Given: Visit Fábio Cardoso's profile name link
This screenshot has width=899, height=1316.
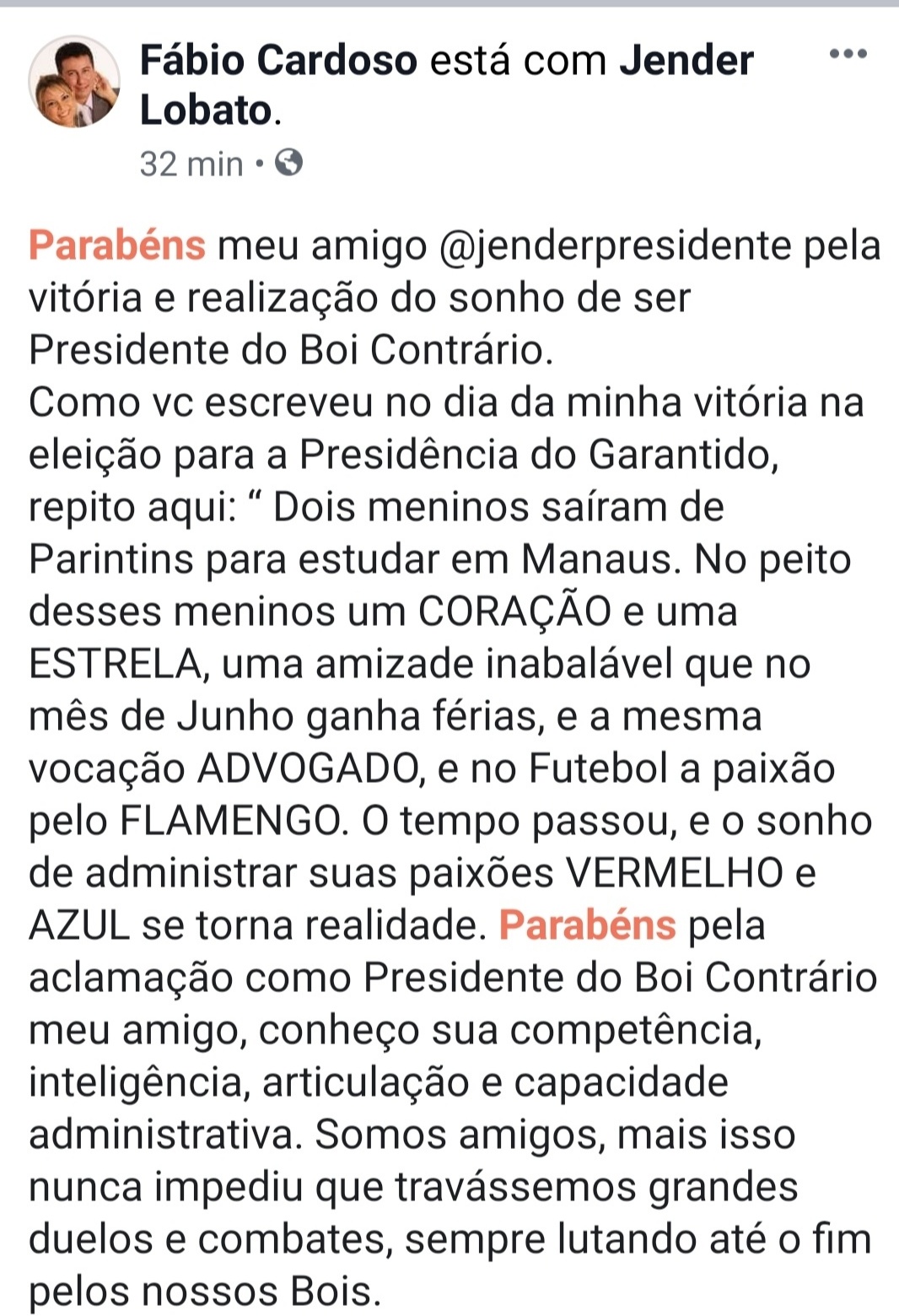Looking at the screenshot, I should [x=278, y=60].
